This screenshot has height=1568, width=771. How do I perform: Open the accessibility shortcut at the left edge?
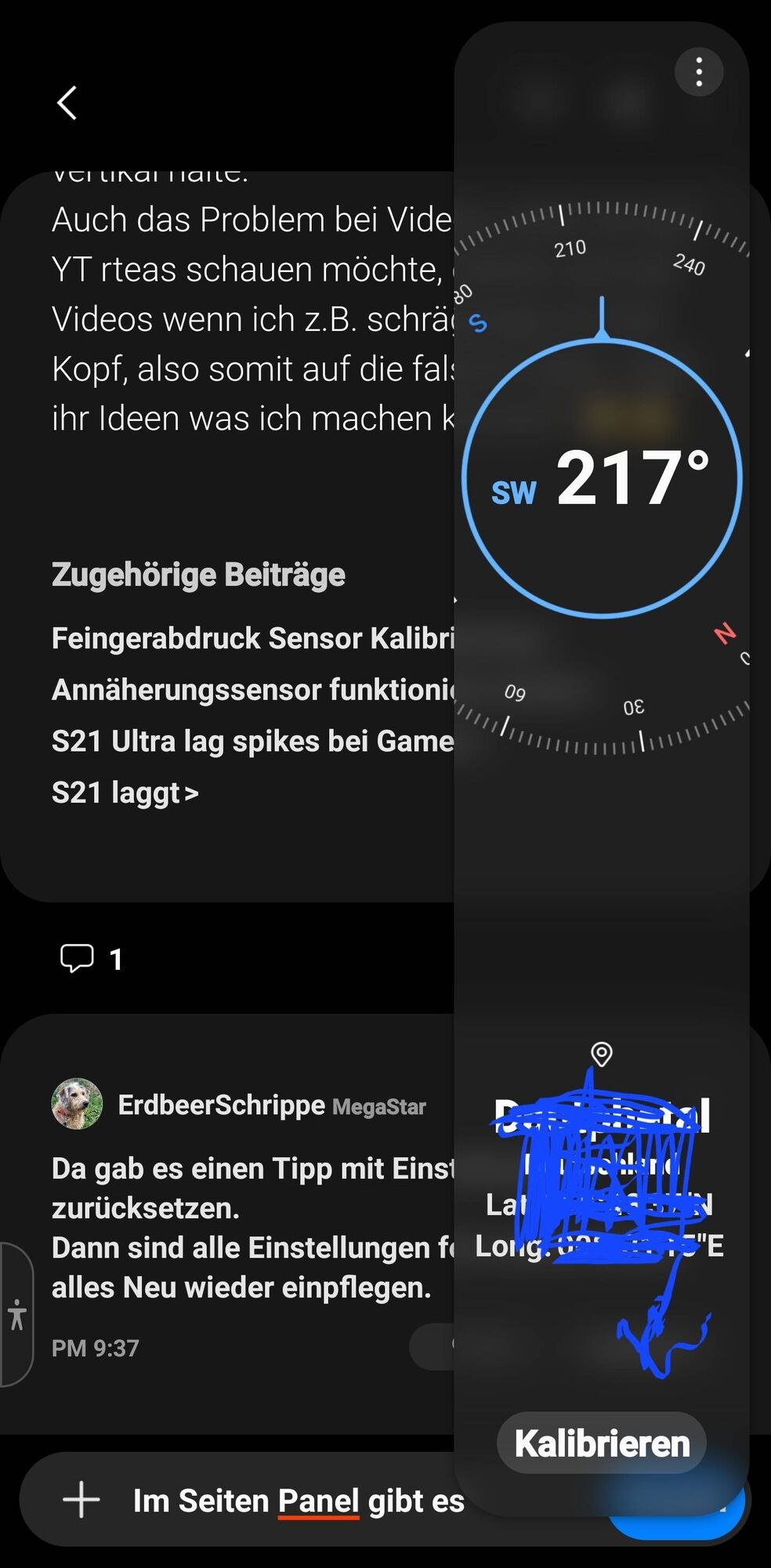pos(16,1314)
